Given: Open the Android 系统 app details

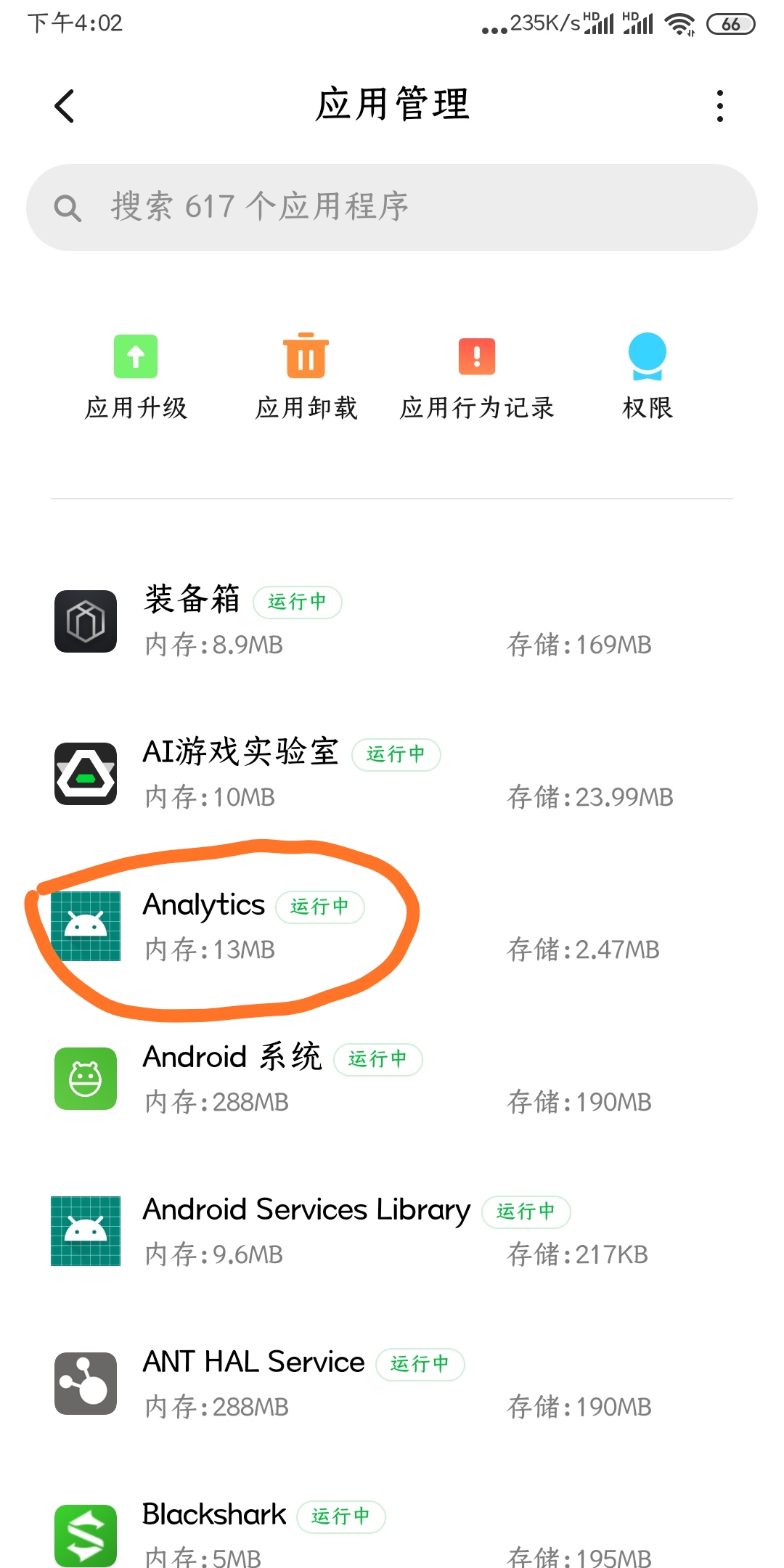Looking at the screenshot, I should (x=392, y=1079).
